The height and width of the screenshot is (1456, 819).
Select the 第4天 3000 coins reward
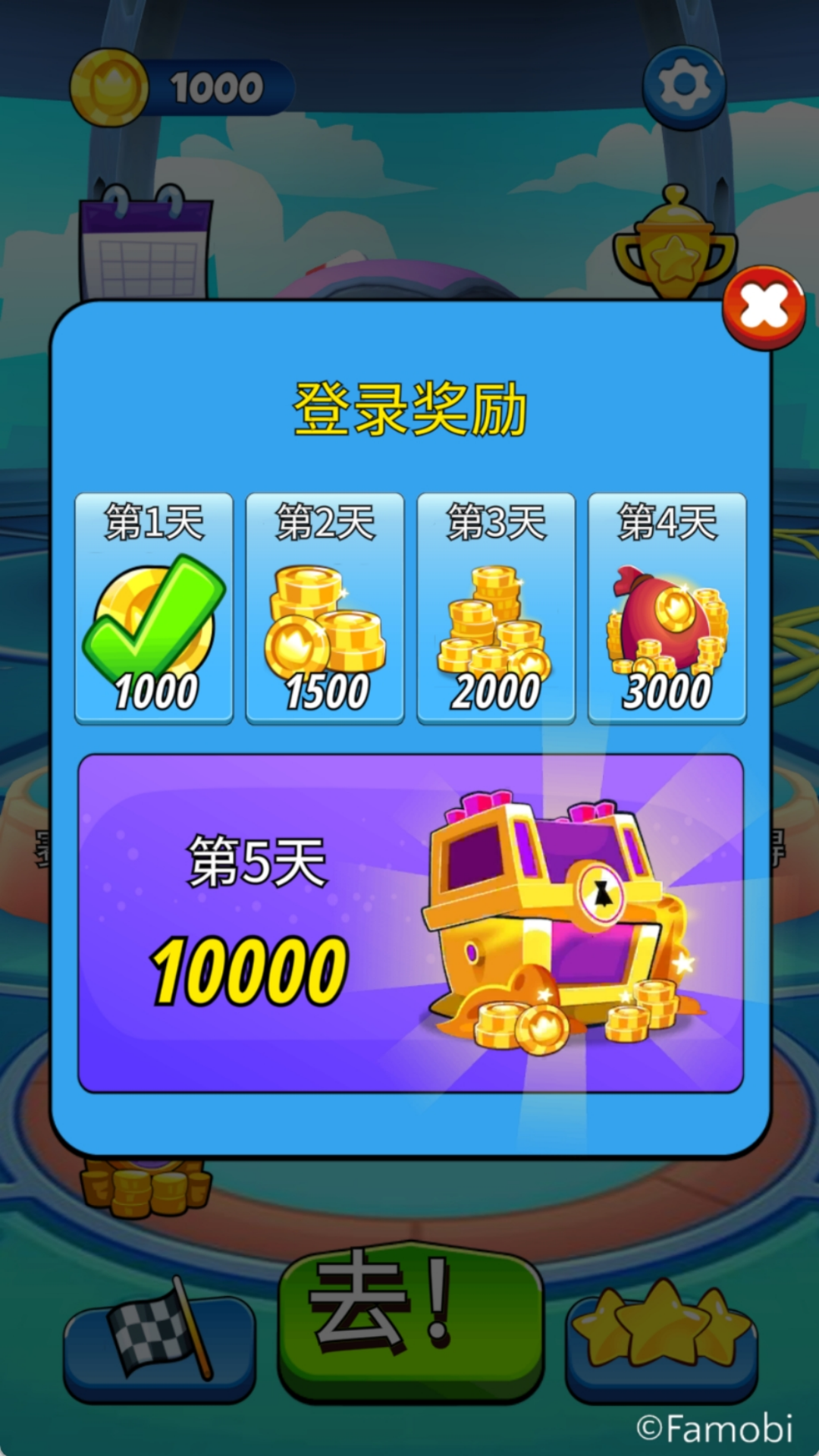667,608
